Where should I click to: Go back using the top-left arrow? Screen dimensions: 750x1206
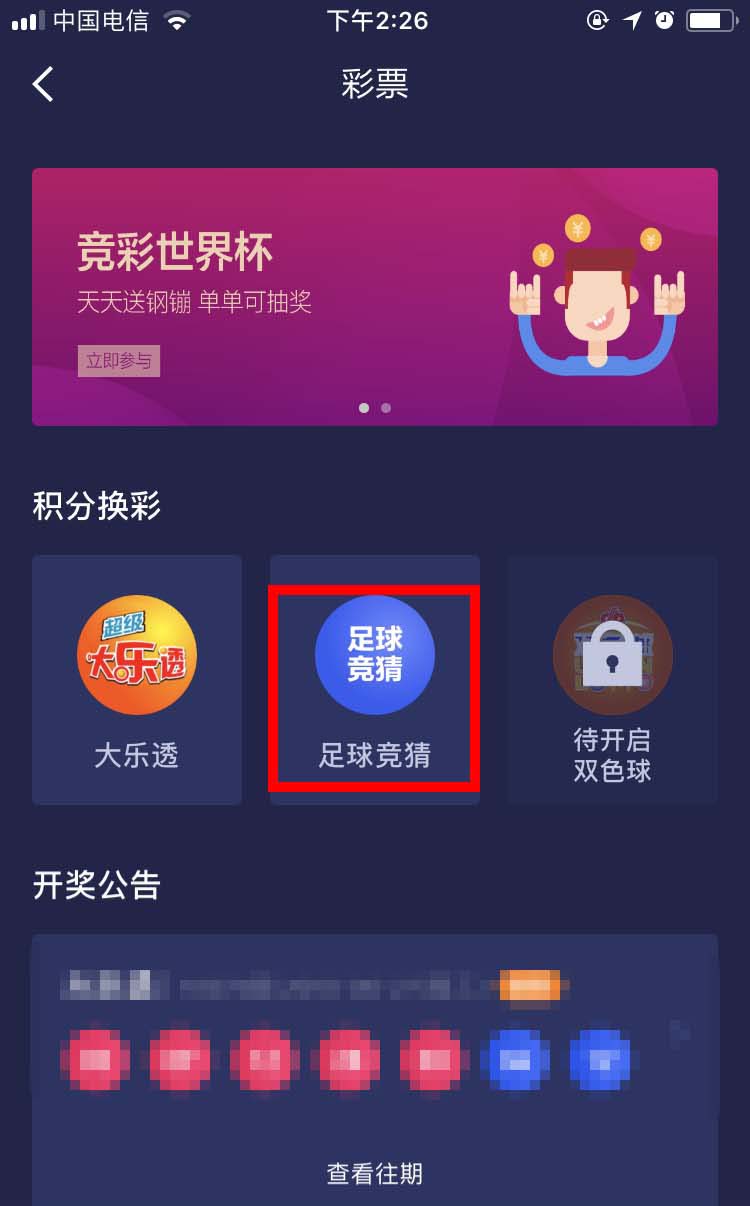click(x=43, y=84)
